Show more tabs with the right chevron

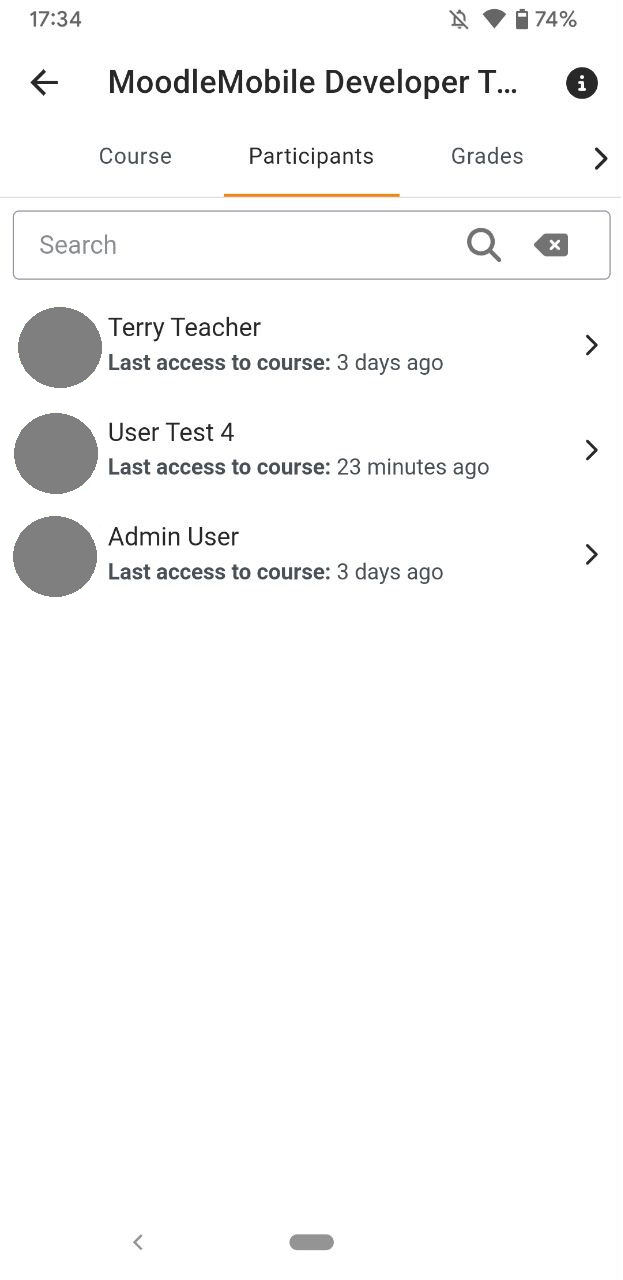tap(600, 158)
